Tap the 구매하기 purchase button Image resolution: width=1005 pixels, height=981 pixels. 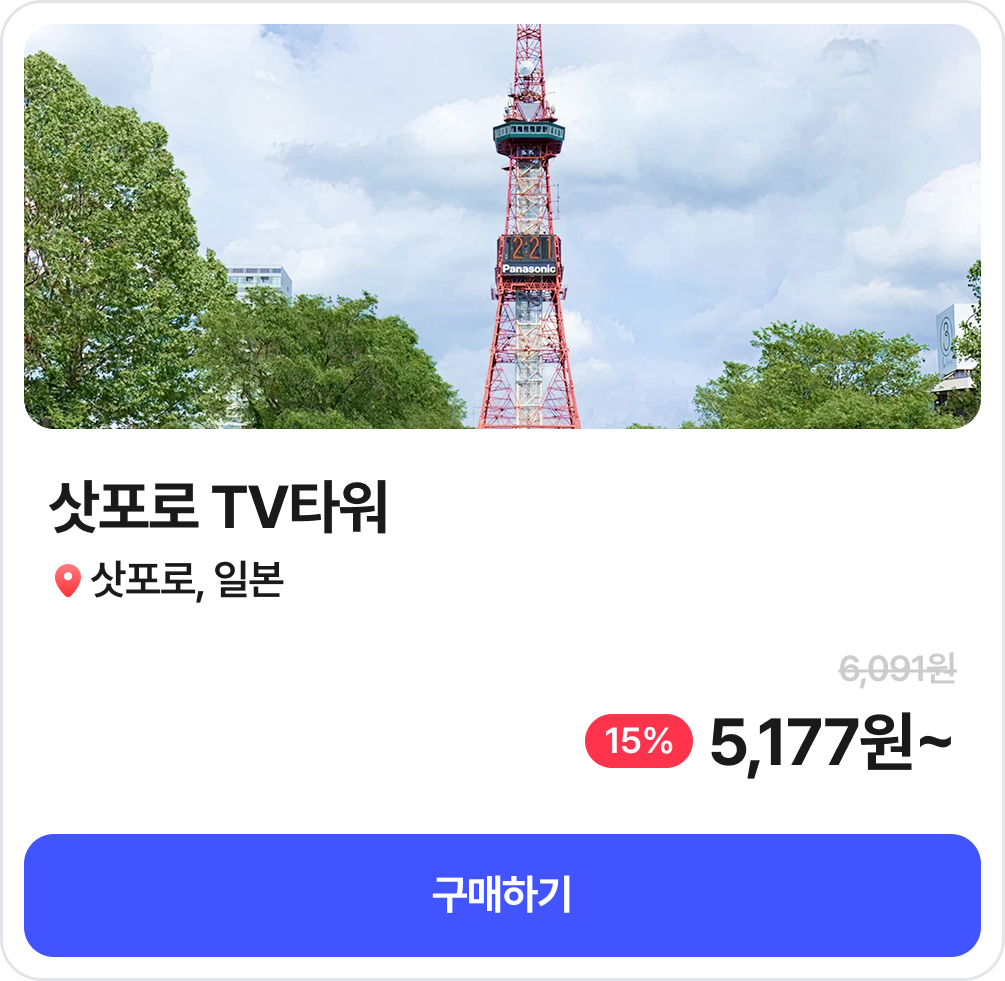[502, 894]
